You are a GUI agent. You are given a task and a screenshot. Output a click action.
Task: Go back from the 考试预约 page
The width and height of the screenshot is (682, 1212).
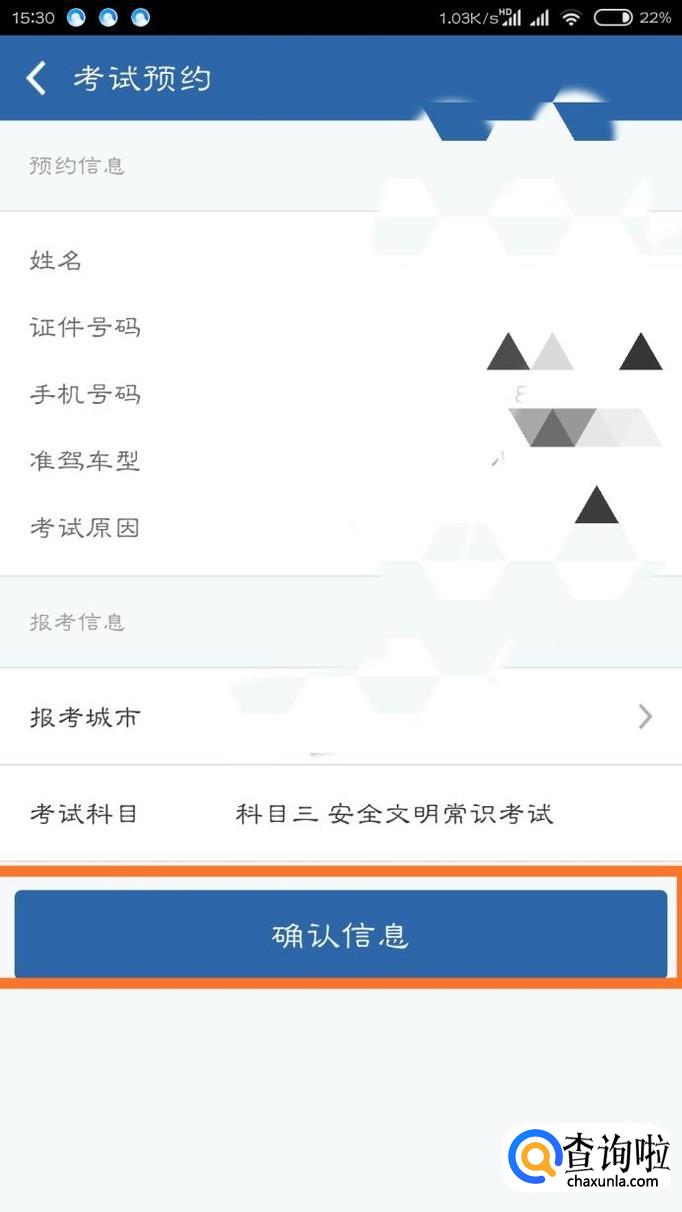[x=37, y=78]
